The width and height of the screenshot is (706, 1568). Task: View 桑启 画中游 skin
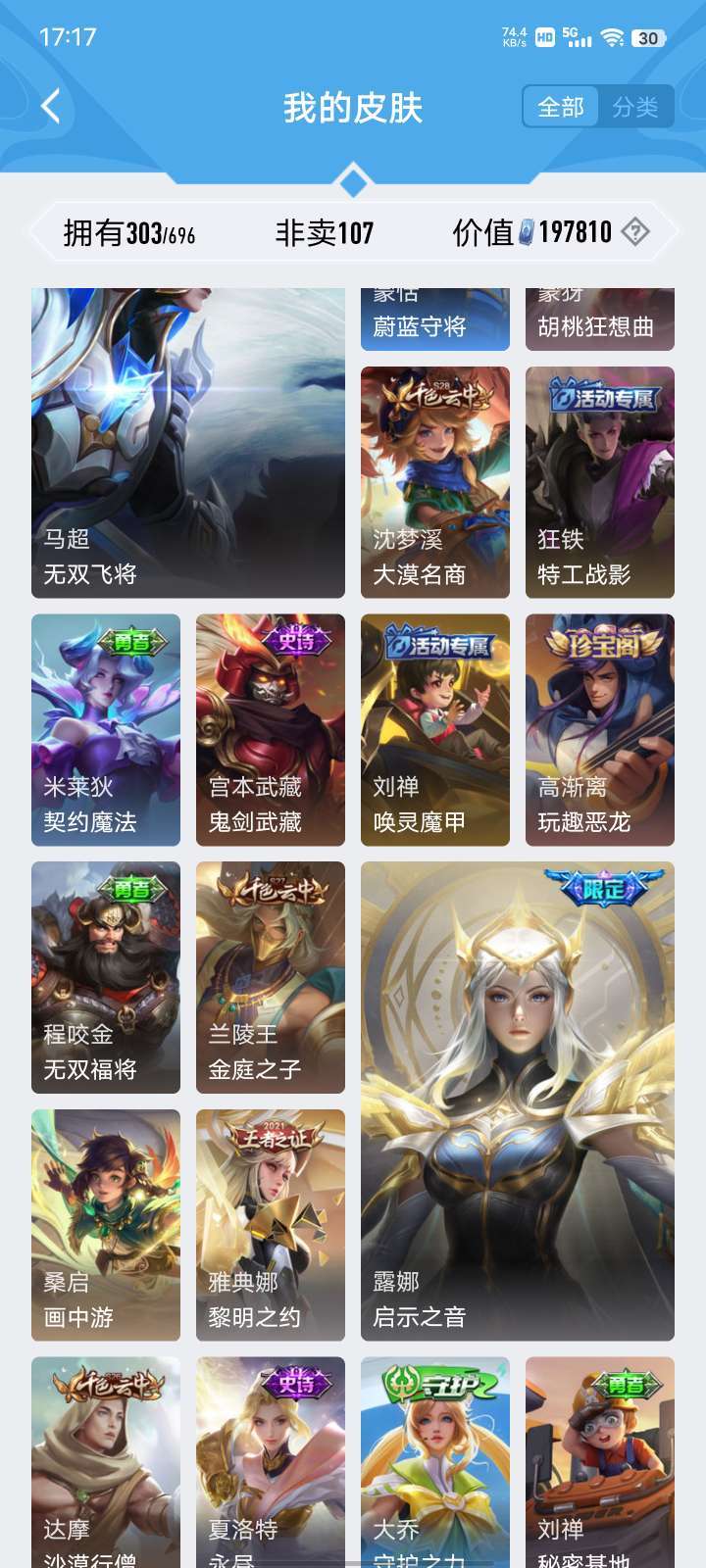(106, 1225)
